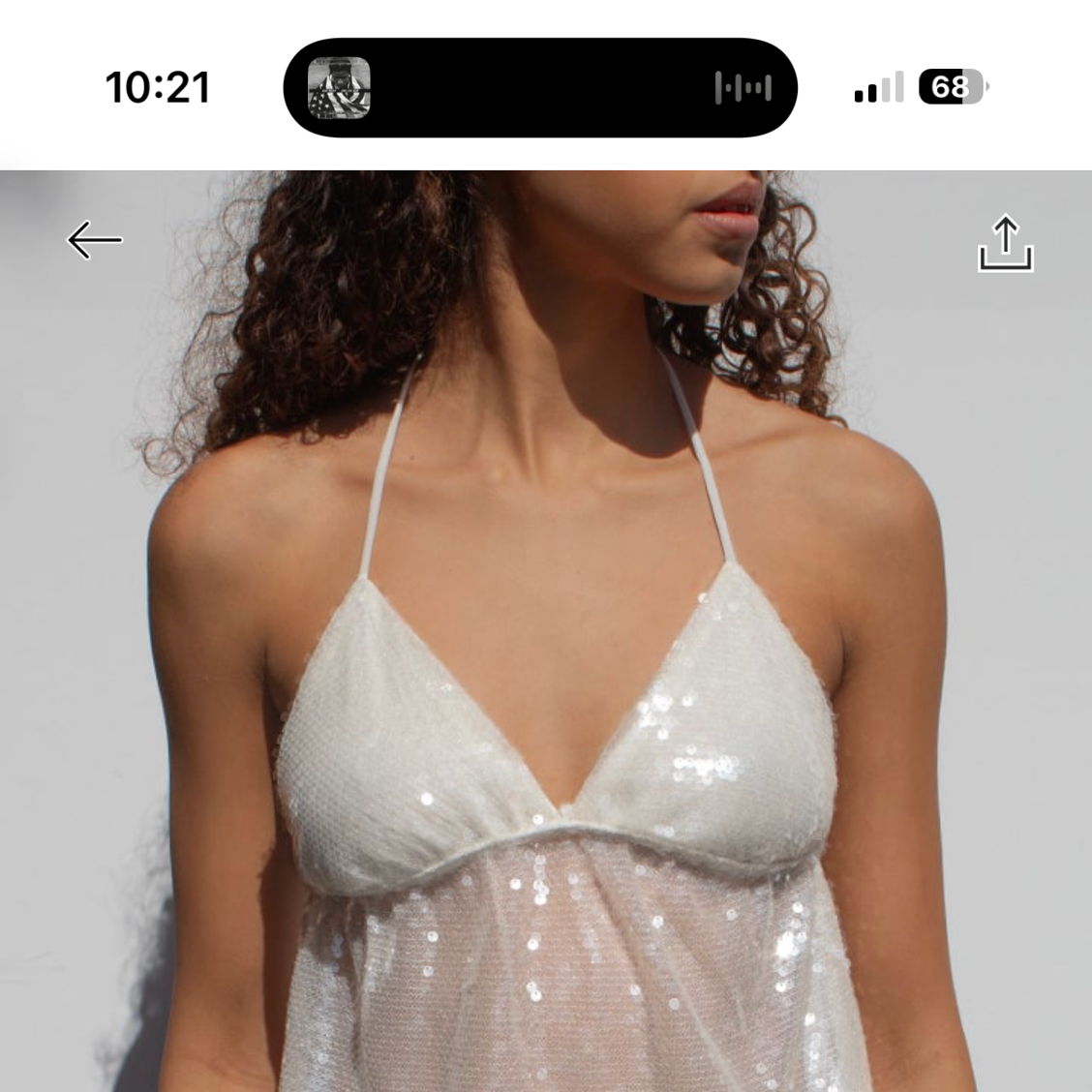Share this product with the share icon
Viewport: 1092px width, 1092px height.
pos(1006,243)
